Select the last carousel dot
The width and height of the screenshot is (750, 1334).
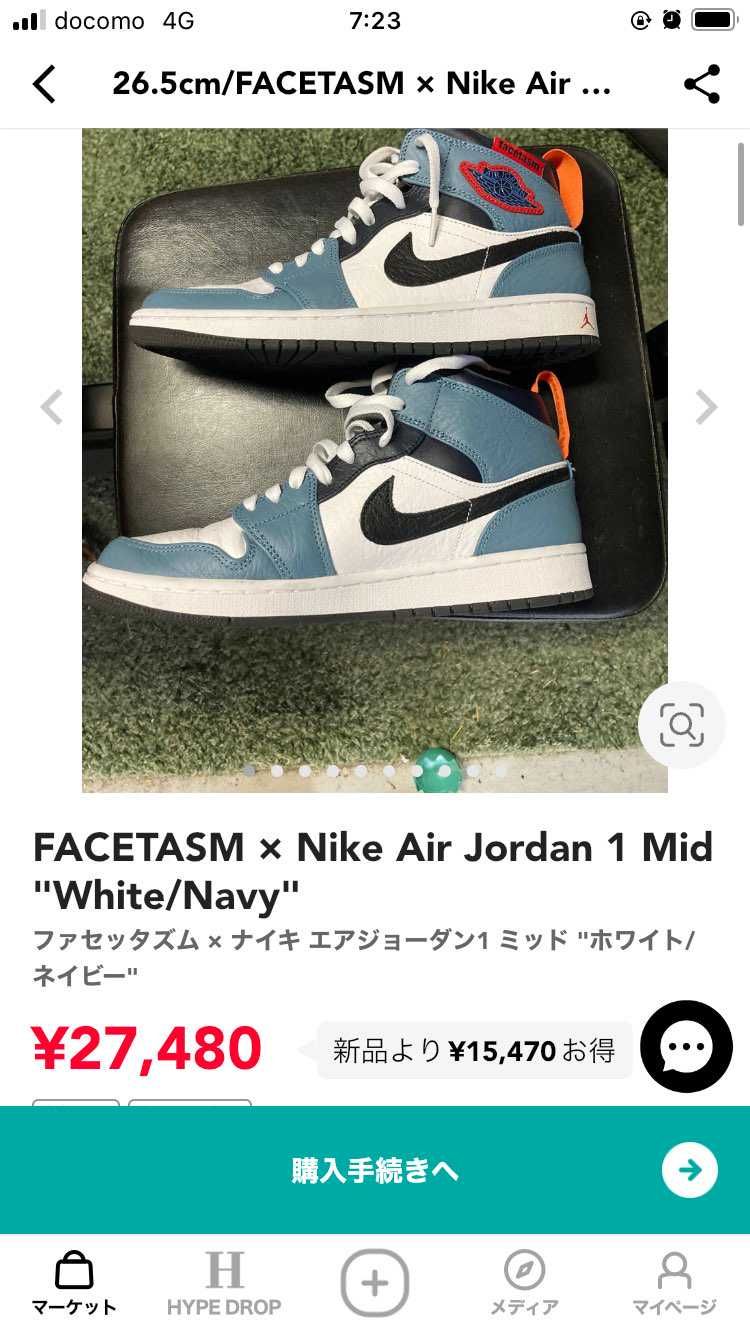(501, 771)
